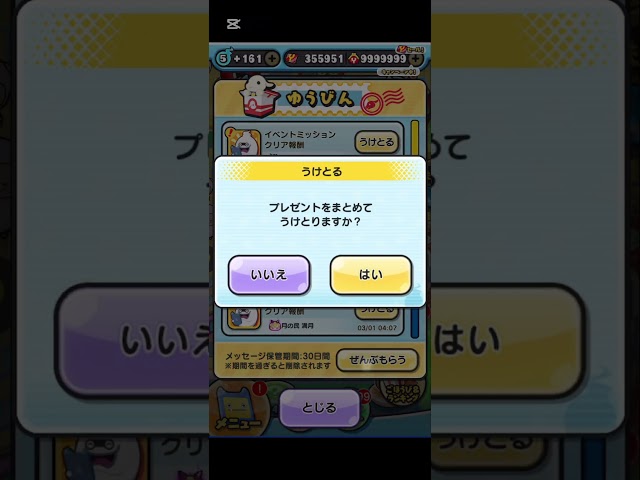Tap うけとる on the イベントミッション reward
640x480 pixels.
[x=376, y=142]
